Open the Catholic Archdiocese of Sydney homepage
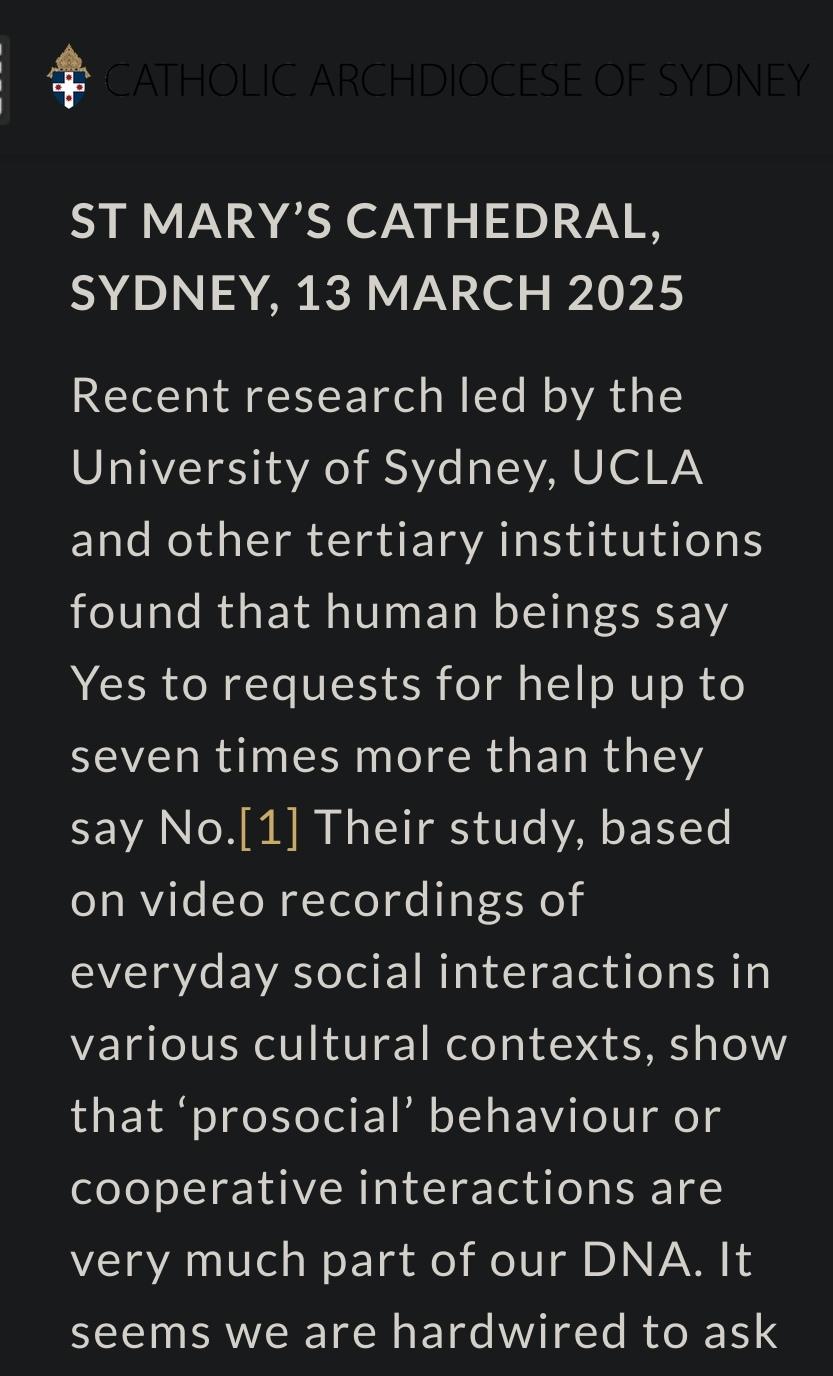This screenshot has width=833, height=1376. coord(427,79)
